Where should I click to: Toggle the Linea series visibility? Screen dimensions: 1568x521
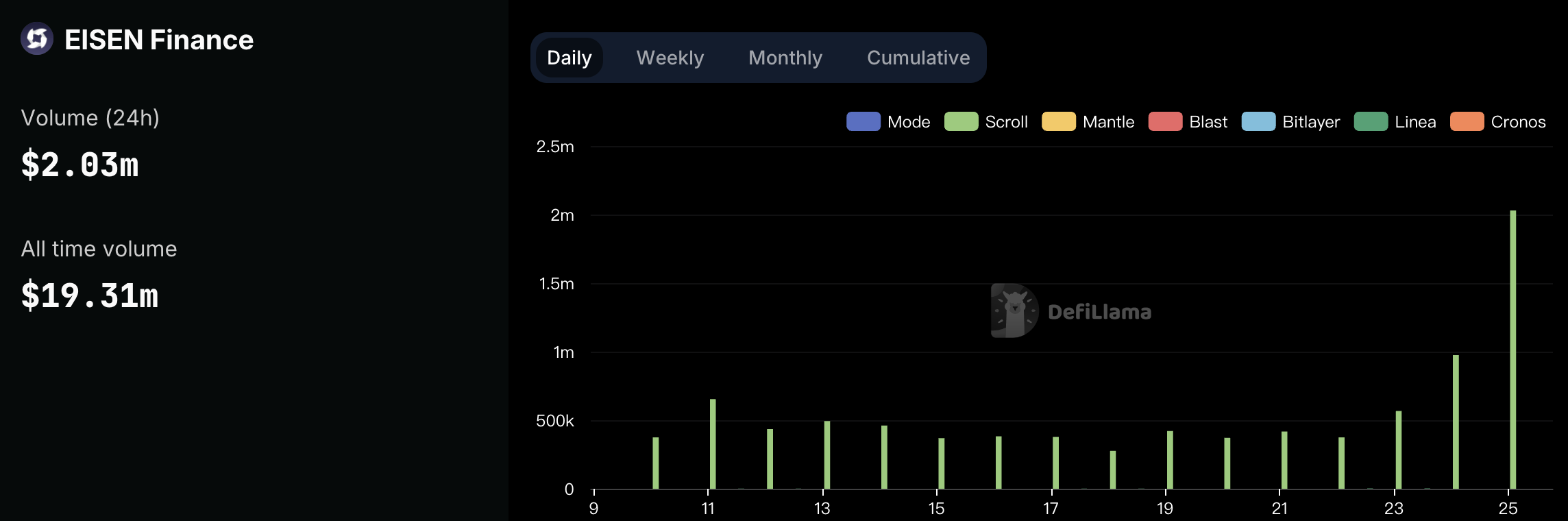[1395, 122]
